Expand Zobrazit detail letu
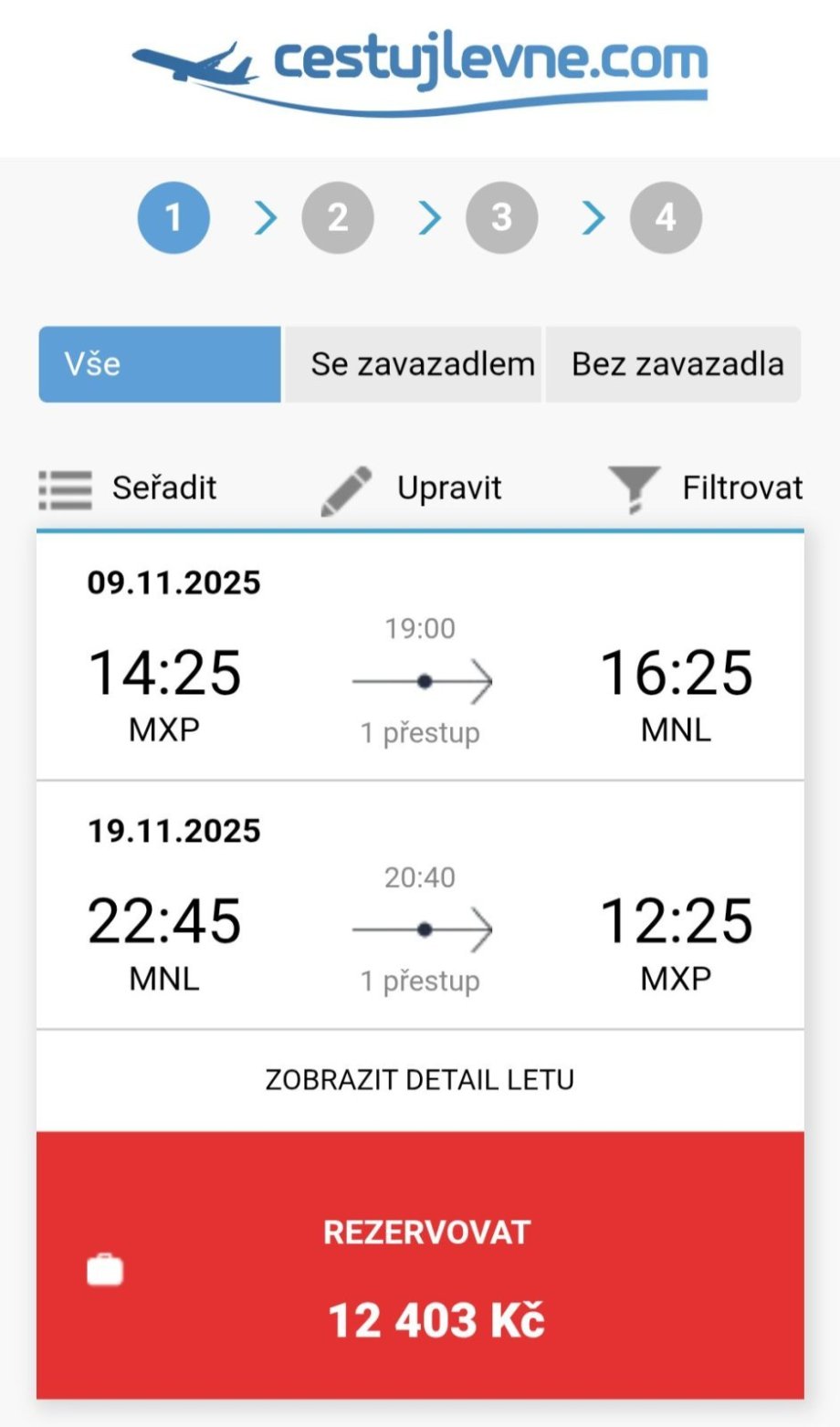 [420, 1080]
